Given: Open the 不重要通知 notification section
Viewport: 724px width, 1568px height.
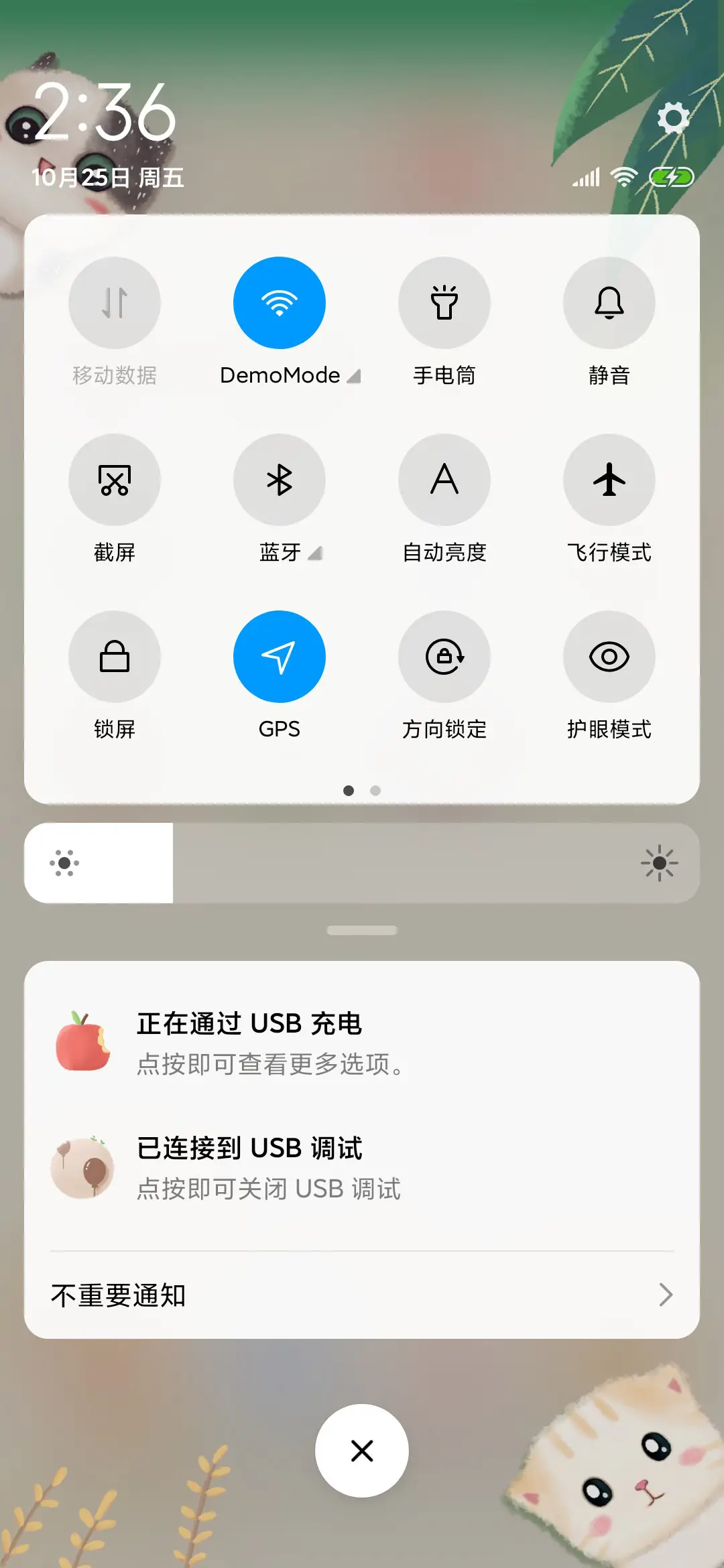Looking at the screenshot, I should click(x=362, y=1295).
